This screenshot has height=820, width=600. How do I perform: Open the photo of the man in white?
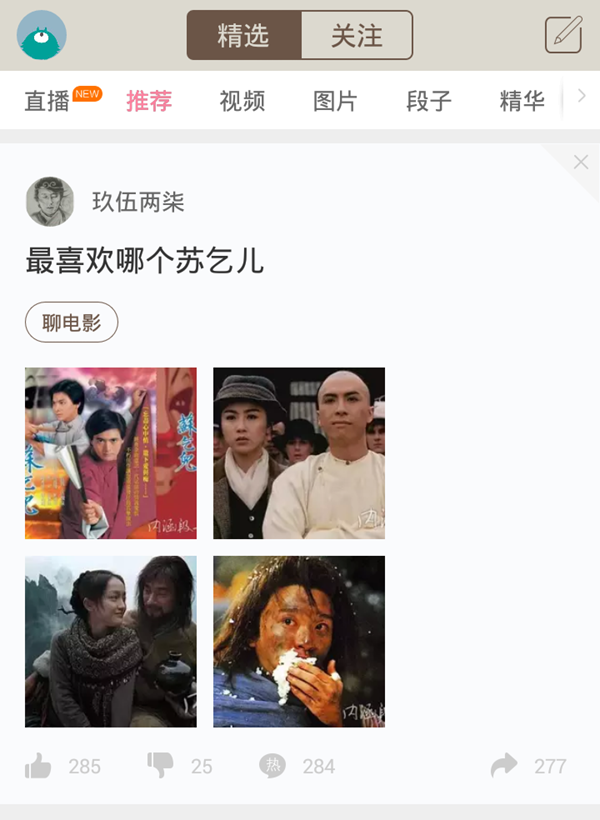(x=299, y=453)
